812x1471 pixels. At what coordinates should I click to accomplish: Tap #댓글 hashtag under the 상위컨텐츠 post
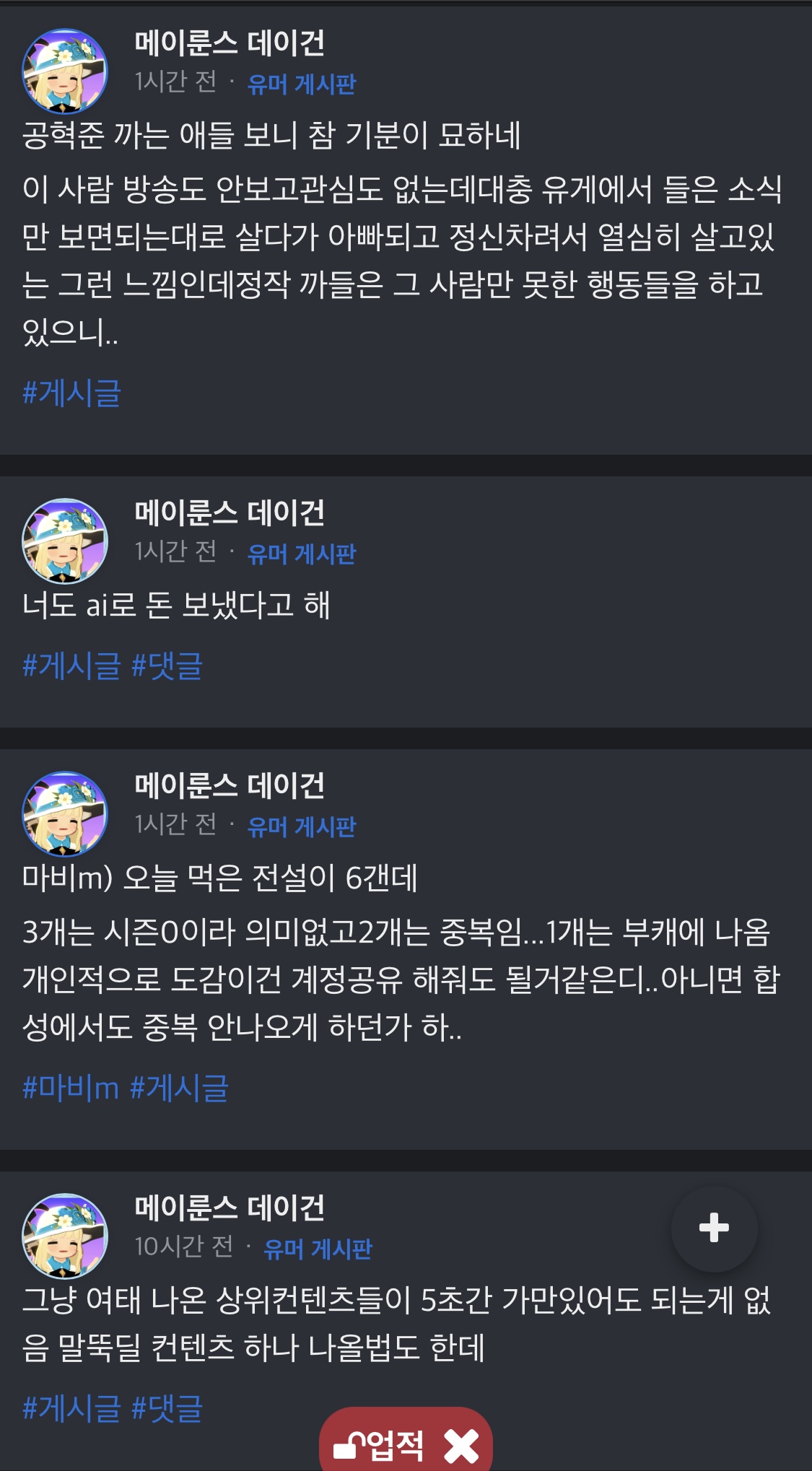click(x=167, y=1408)
